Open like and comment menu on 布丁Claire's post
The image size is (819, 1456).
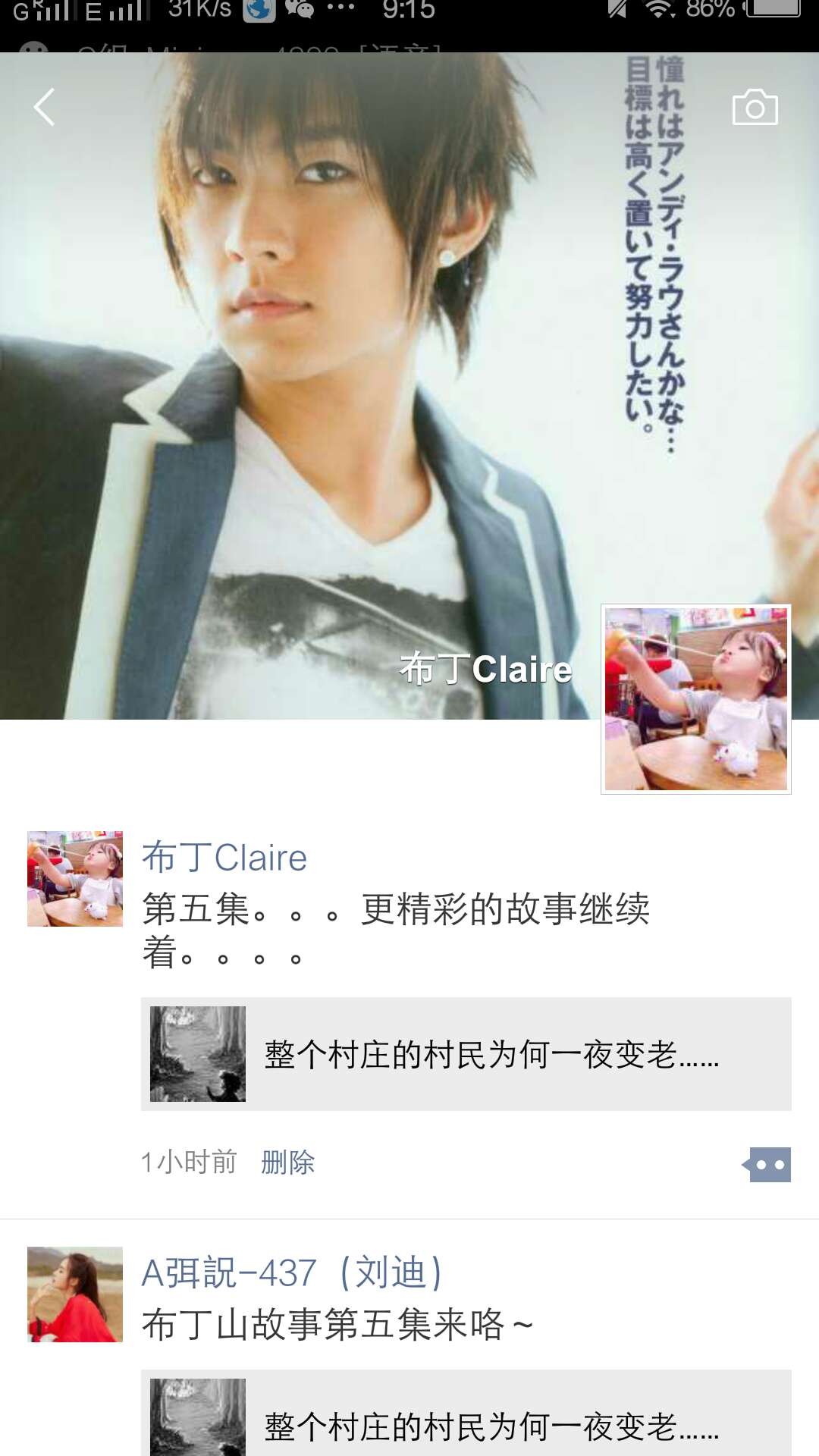(767, 1165)
